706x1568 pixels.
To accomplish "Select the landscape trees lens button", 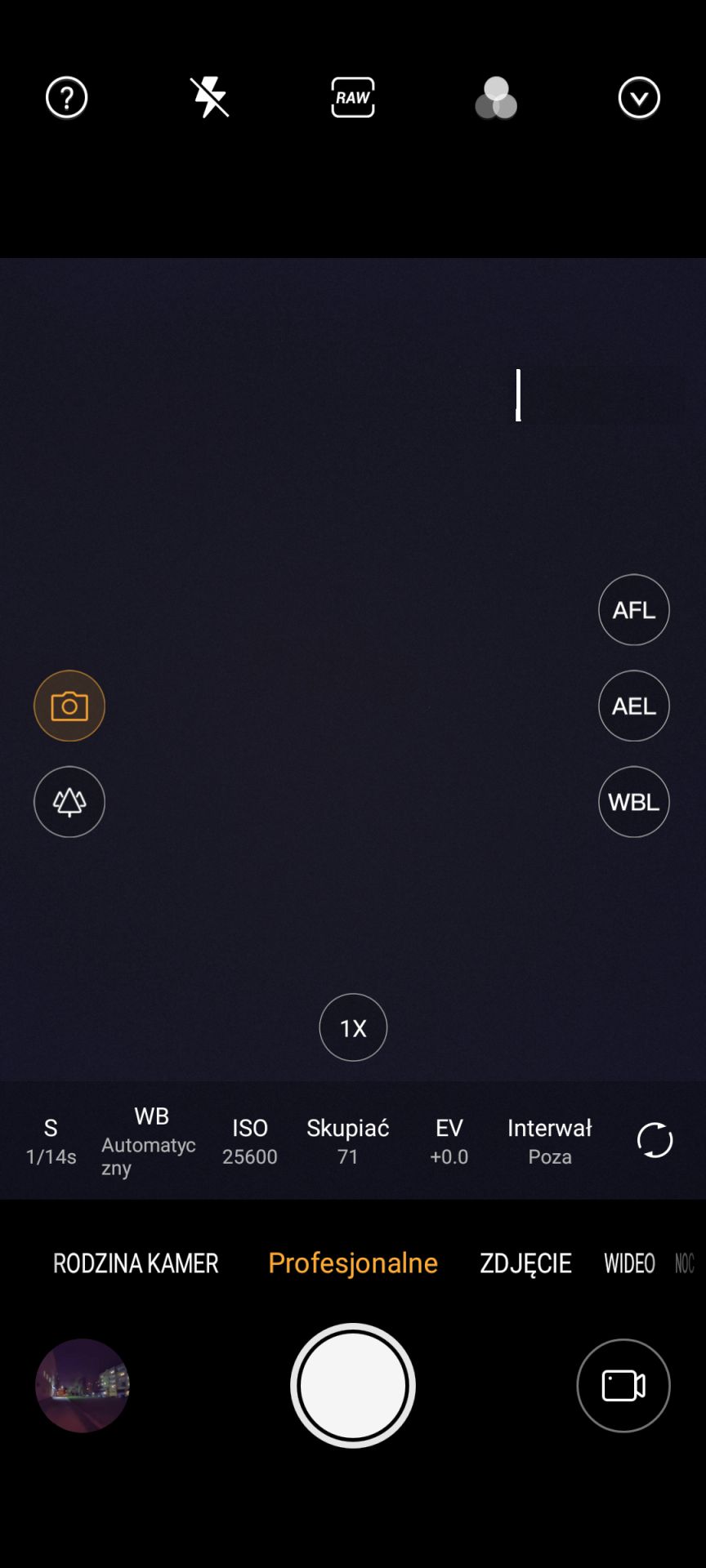I will pyautogui.click(x=69, y=802).
